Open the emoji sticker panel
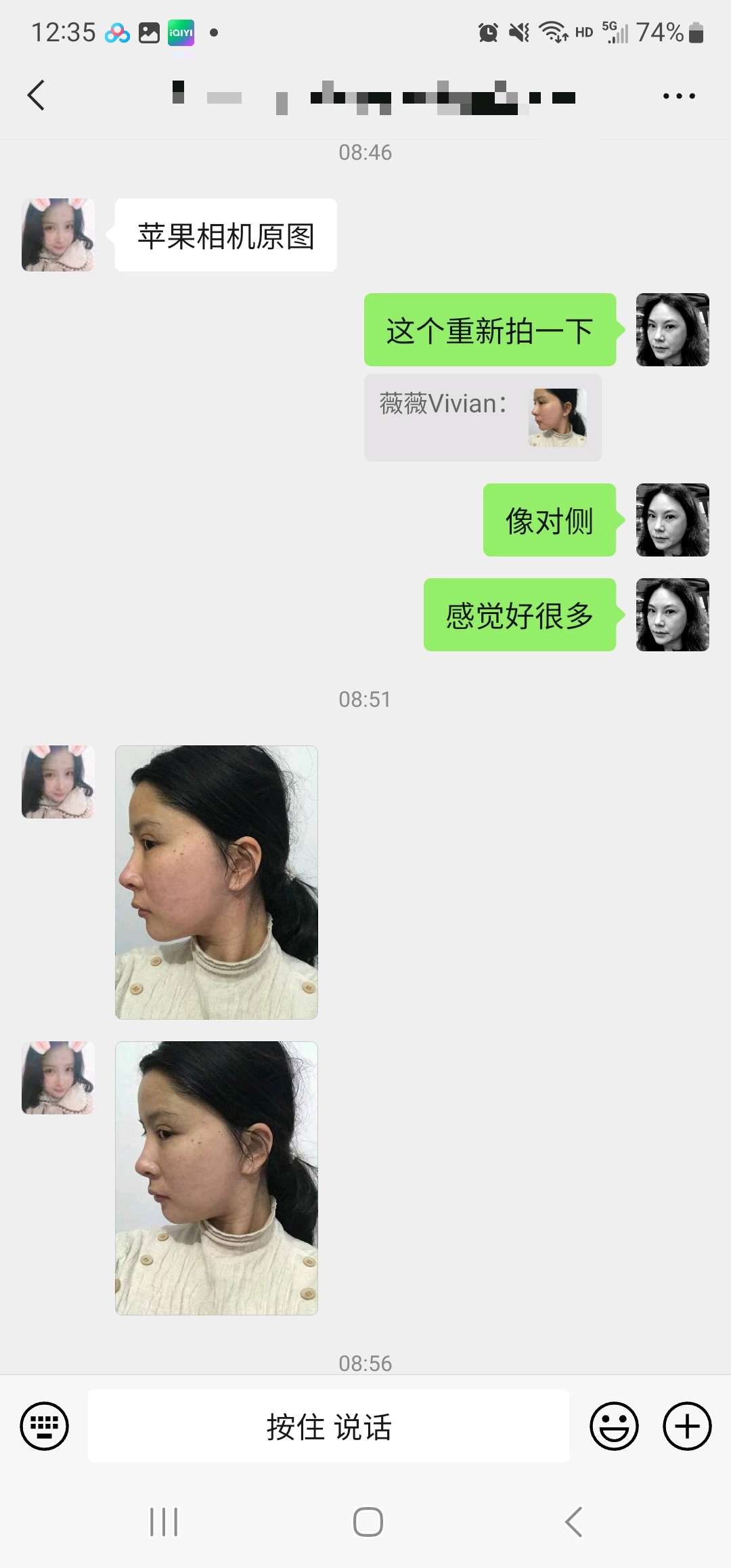This screenshot has width=731, height=1568. coord(614,1426)
